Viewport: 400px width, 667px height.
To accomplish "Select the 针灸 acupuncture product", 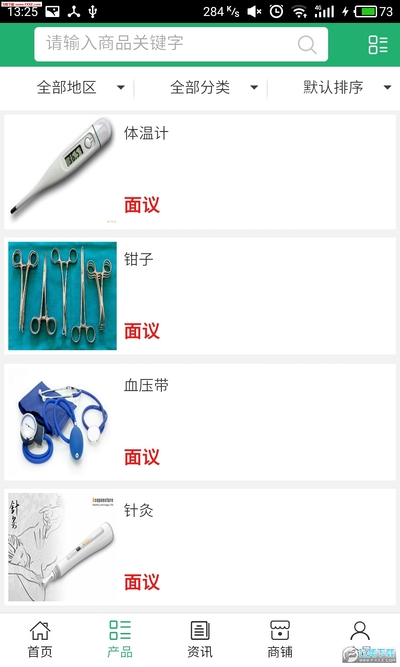I will (200, 547).
